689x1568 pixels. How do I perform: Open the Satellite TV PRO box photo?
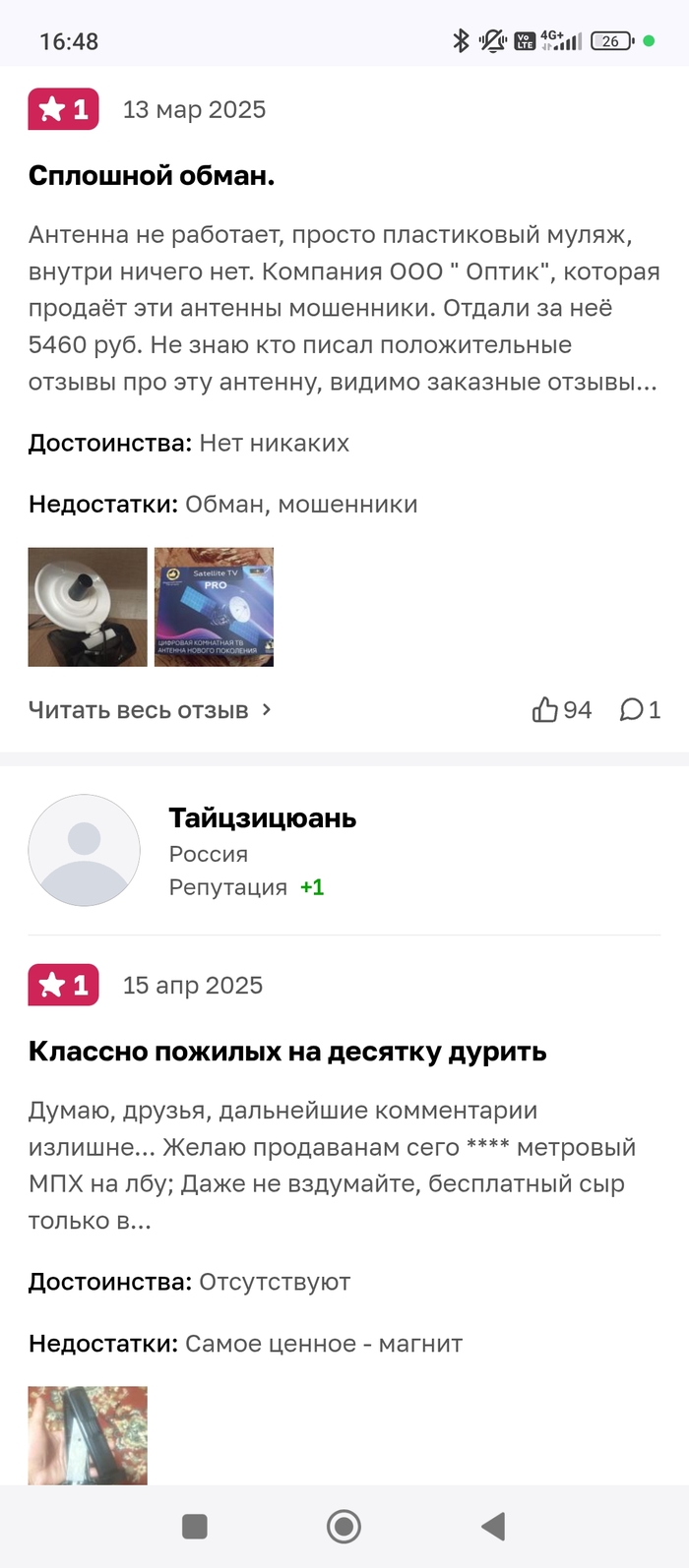(214, 607)
